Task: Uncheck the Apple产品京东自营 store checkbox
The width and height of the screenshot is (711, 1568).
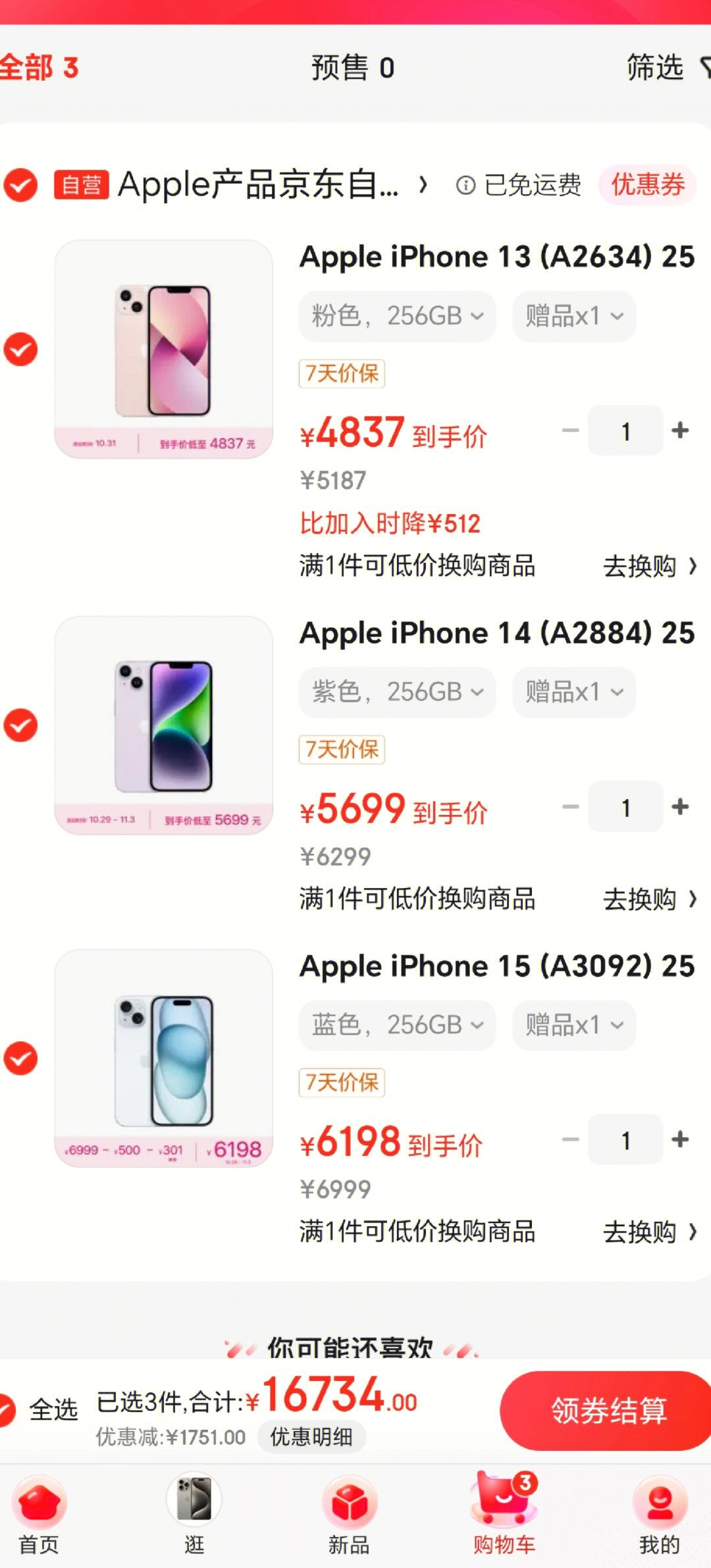Action: [20, 185]
